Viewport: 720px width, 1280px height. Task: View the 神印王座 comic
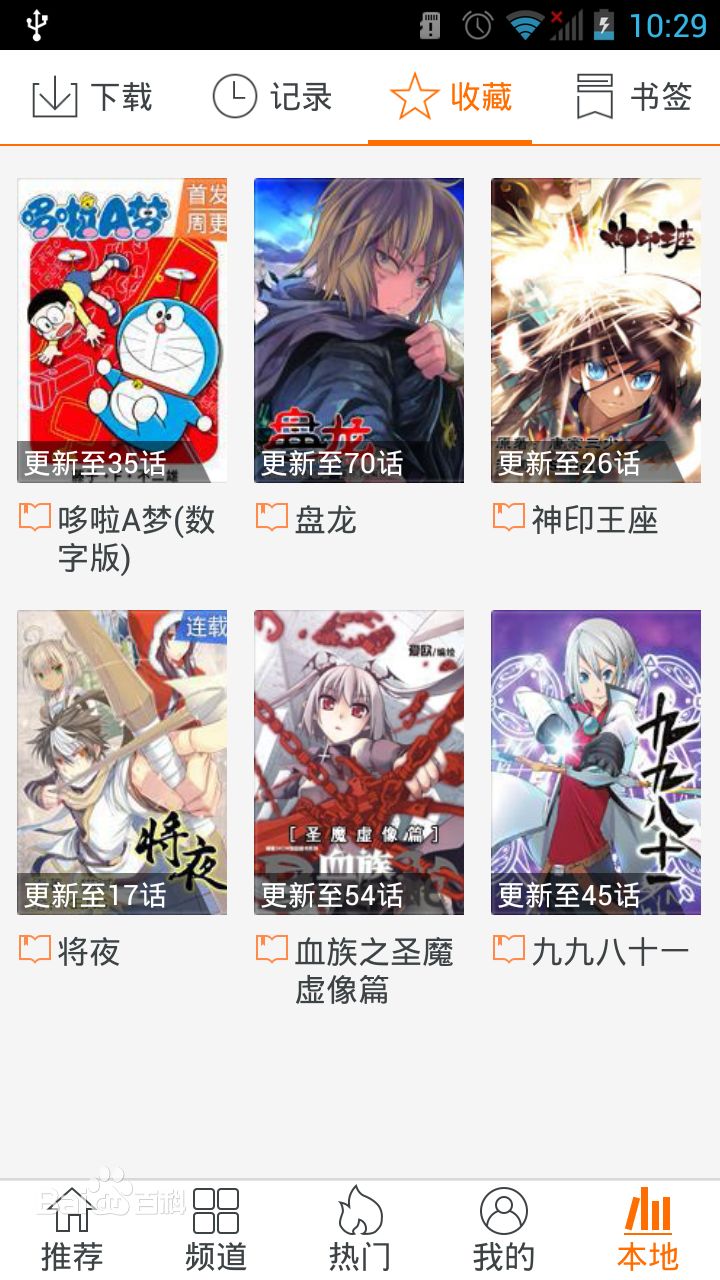[x=596, y=330]
